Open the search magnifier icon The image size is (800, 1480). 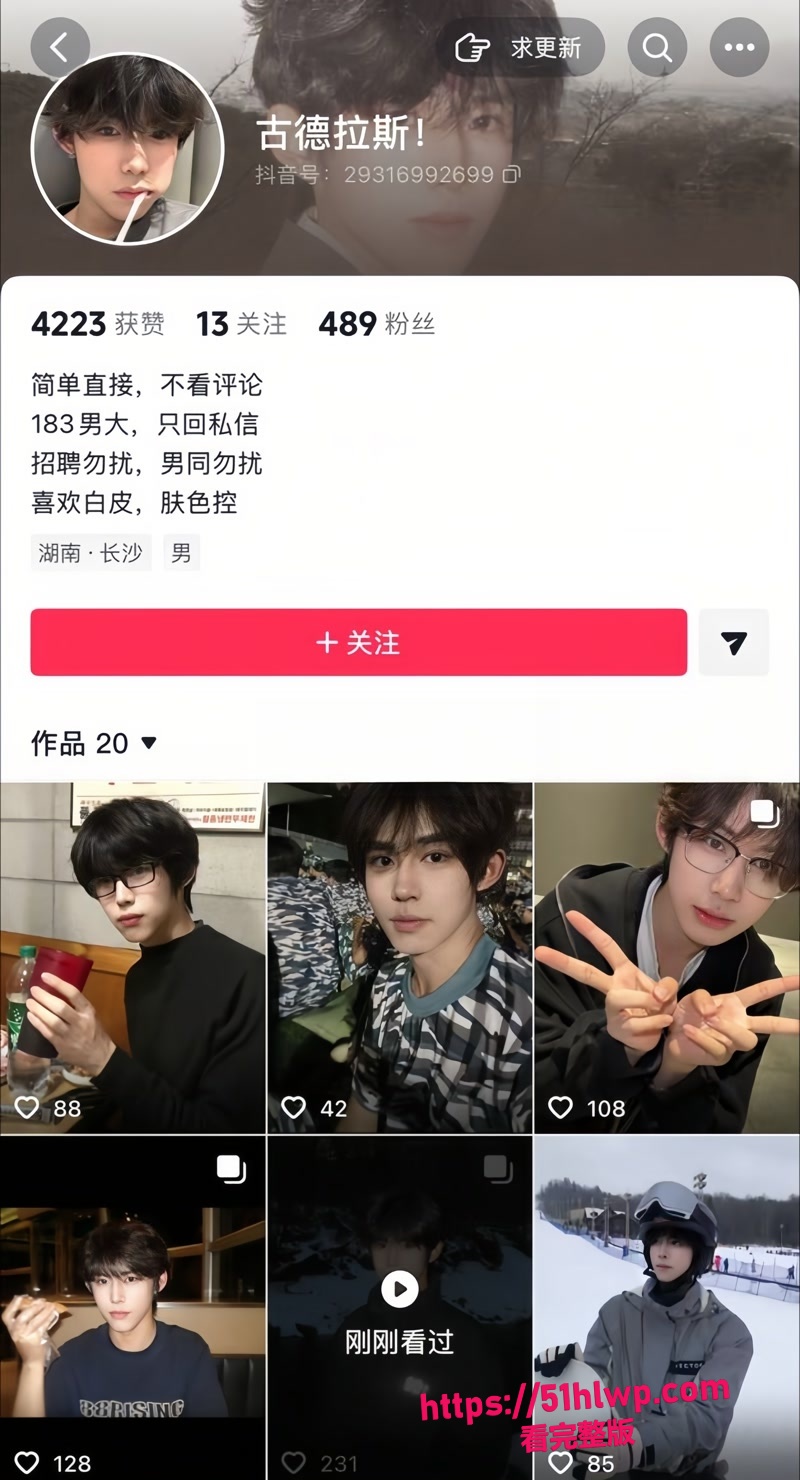pyautogui.click(x=657, y=47)
